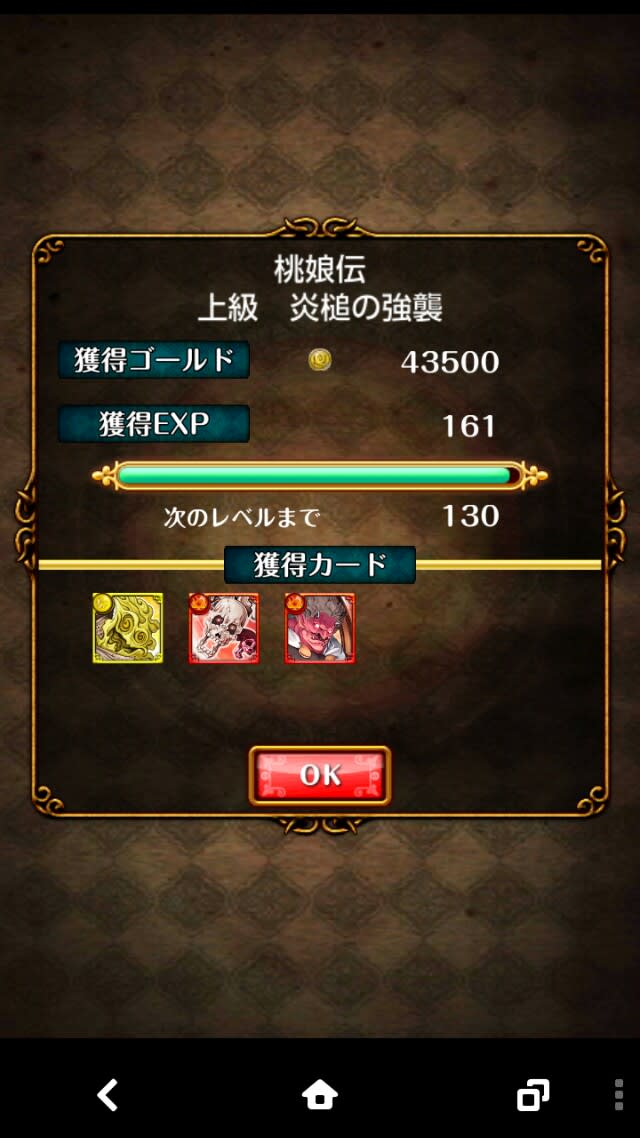640x1138 pixels.
Task: Go back using the system back arrow
Action: click(107, 1095)
